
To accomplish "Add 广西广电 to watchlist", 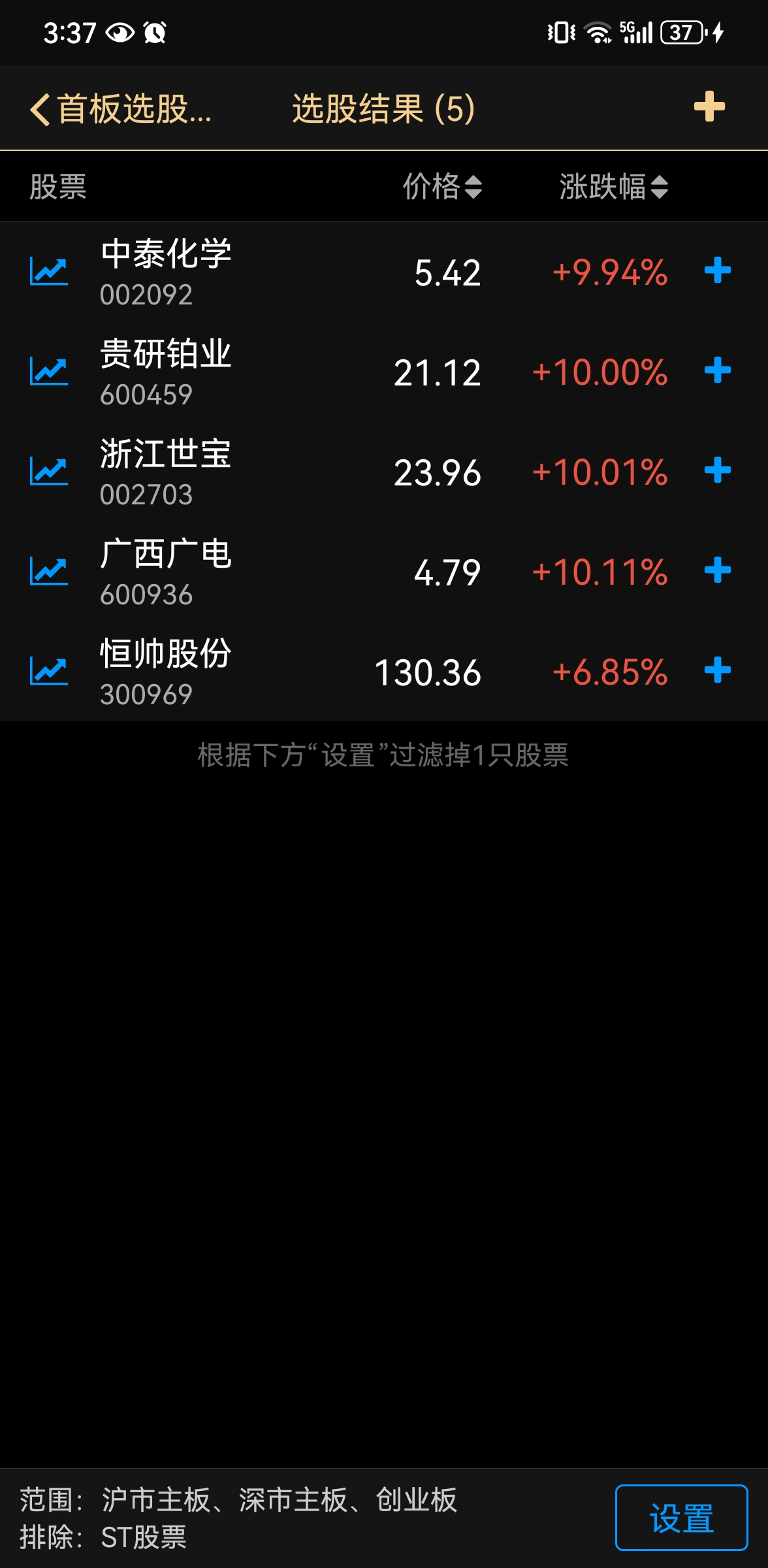I will point(717,570).
